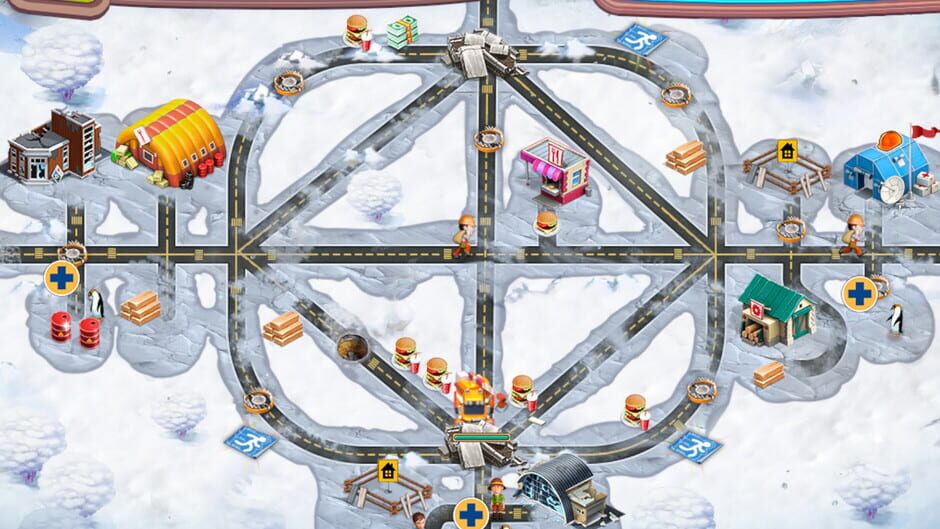
Task: Tap the plus icon beside the penguin and red barrels
Action: pyautogui.click(x=61, y=278)
